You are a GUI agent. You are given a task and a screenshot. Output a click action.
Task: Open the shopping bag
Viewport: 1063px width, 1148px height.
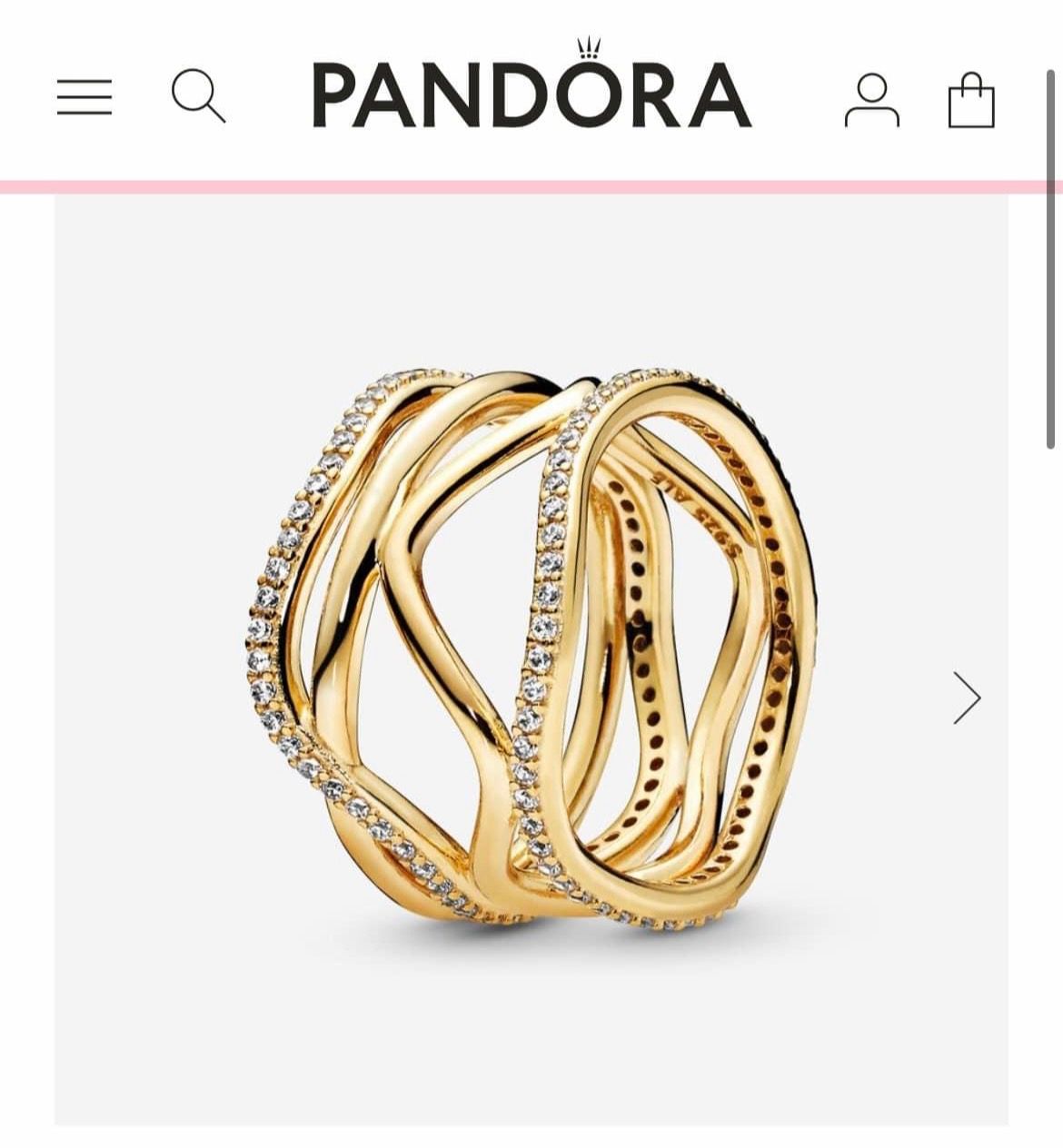(971, 100)
